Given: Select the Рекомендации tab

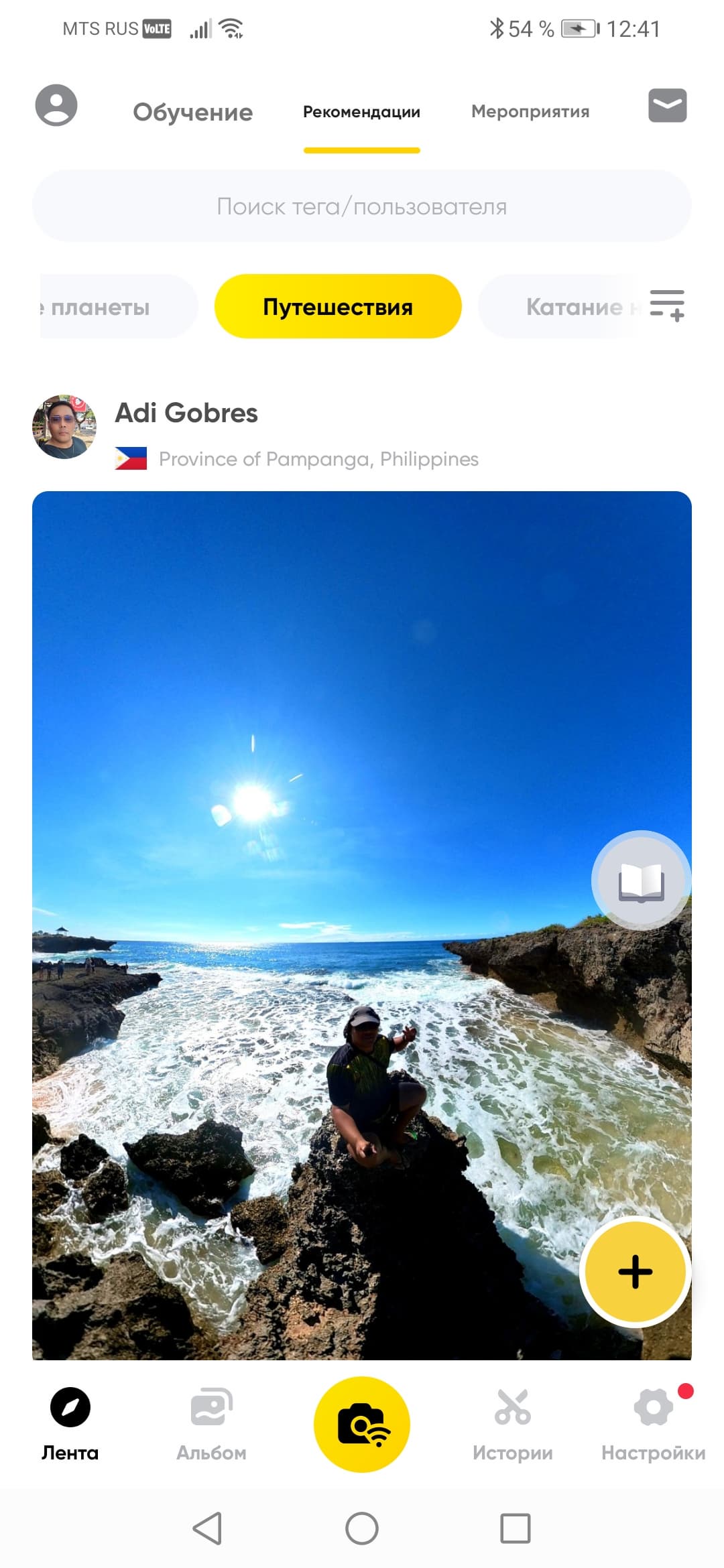Looking at the screenshot, I should coord(361,112).
